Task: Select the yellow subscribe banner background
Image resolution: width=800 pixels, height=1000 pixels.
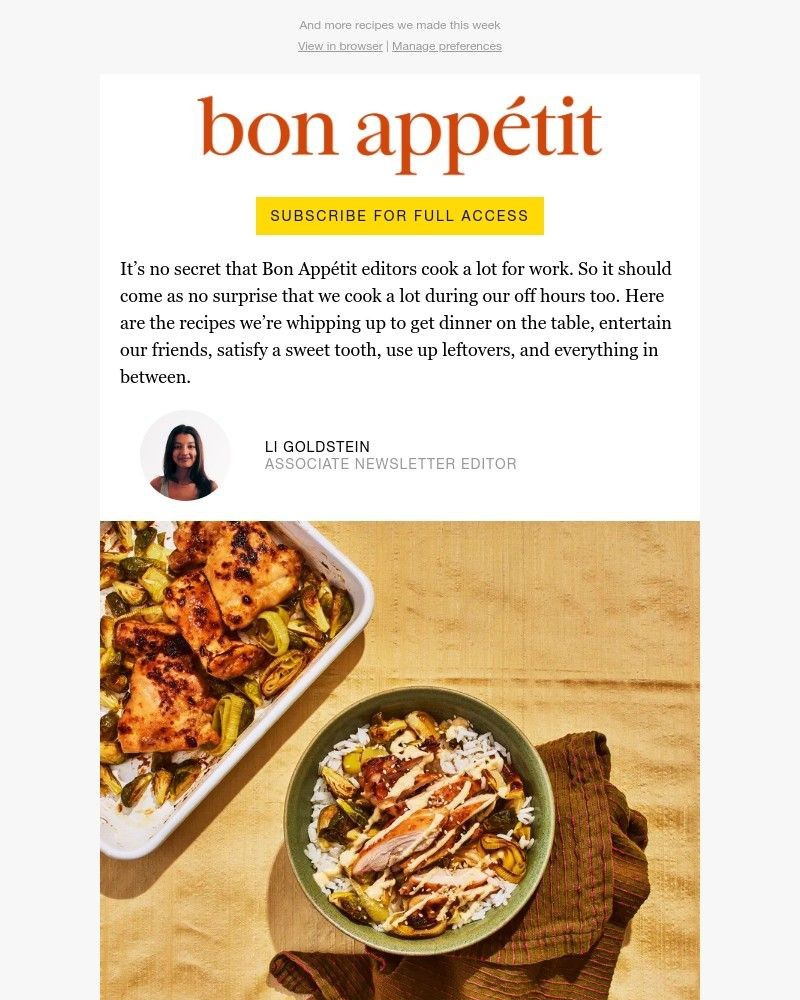Action: pyautogui.click(x=399, y=215)
